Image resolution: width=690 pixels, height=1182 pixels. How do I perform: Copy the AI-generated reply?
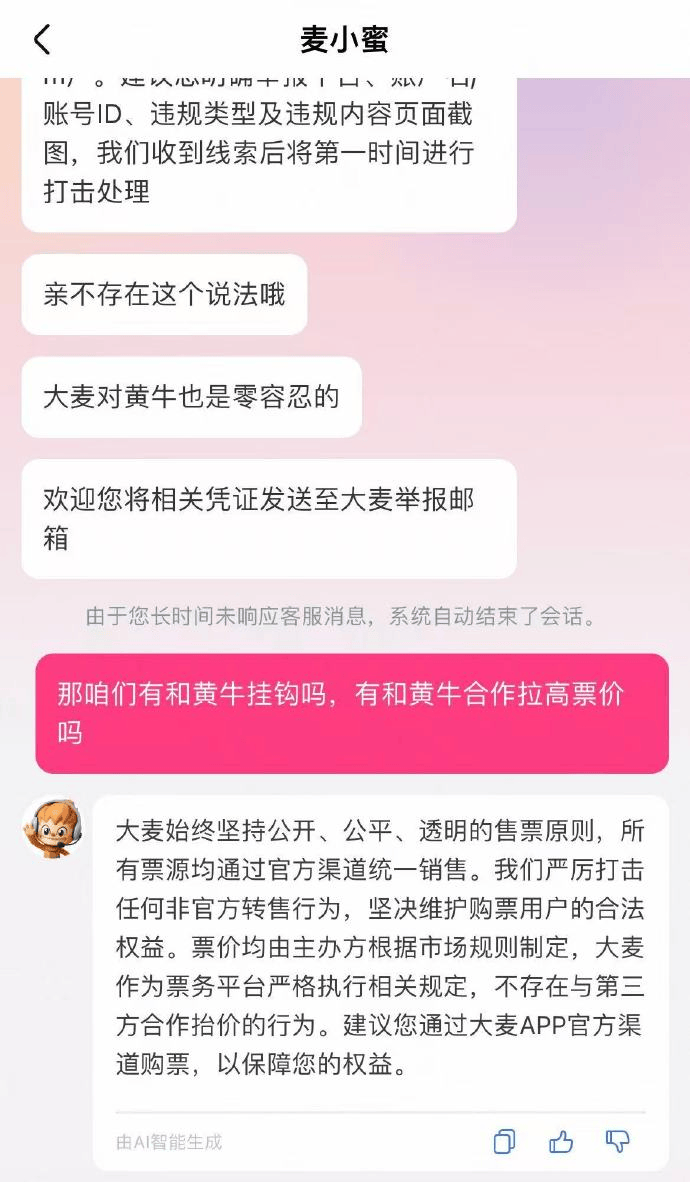pos(505,1141)
